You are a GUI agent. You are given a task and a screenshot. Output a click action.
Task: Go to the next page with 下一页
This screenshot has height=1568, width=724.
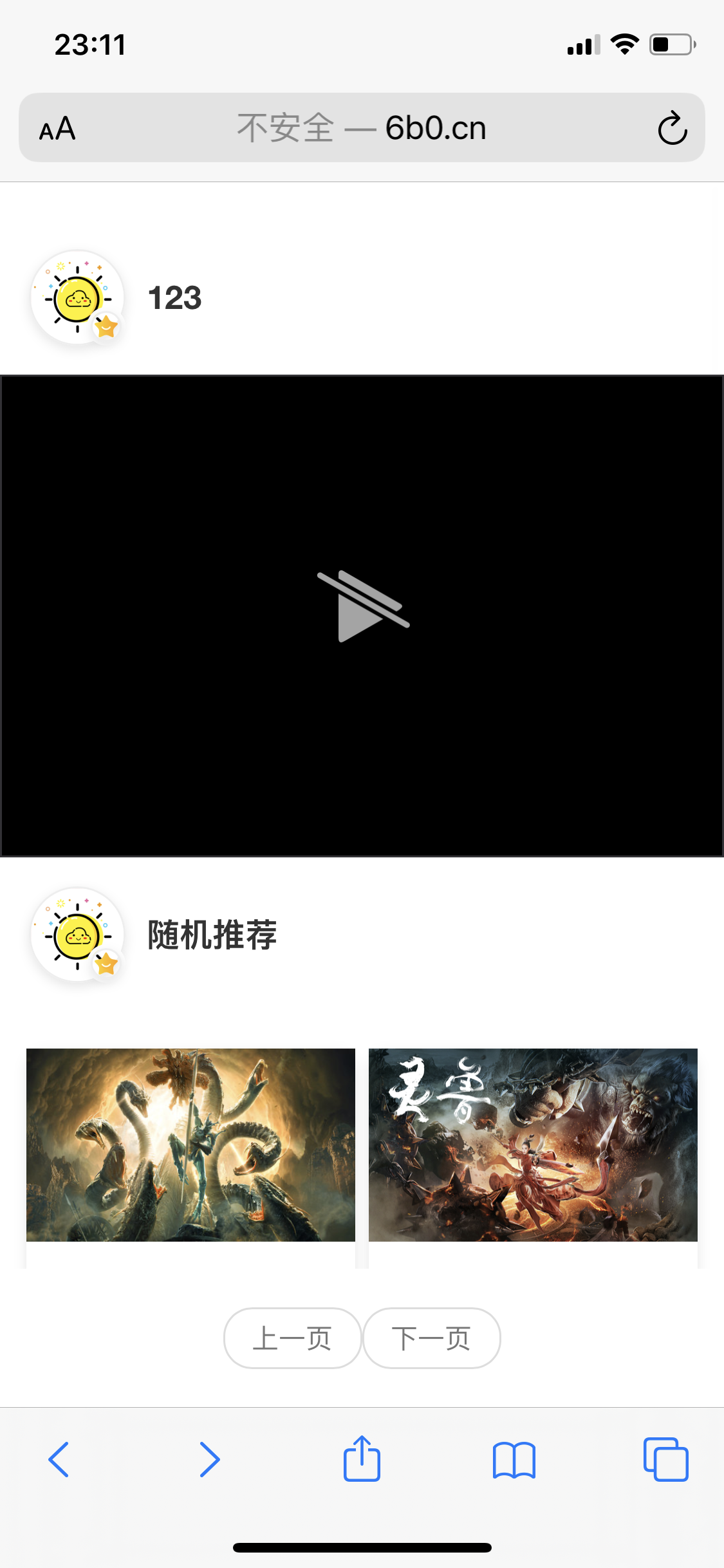click(x=432, y=1338)
